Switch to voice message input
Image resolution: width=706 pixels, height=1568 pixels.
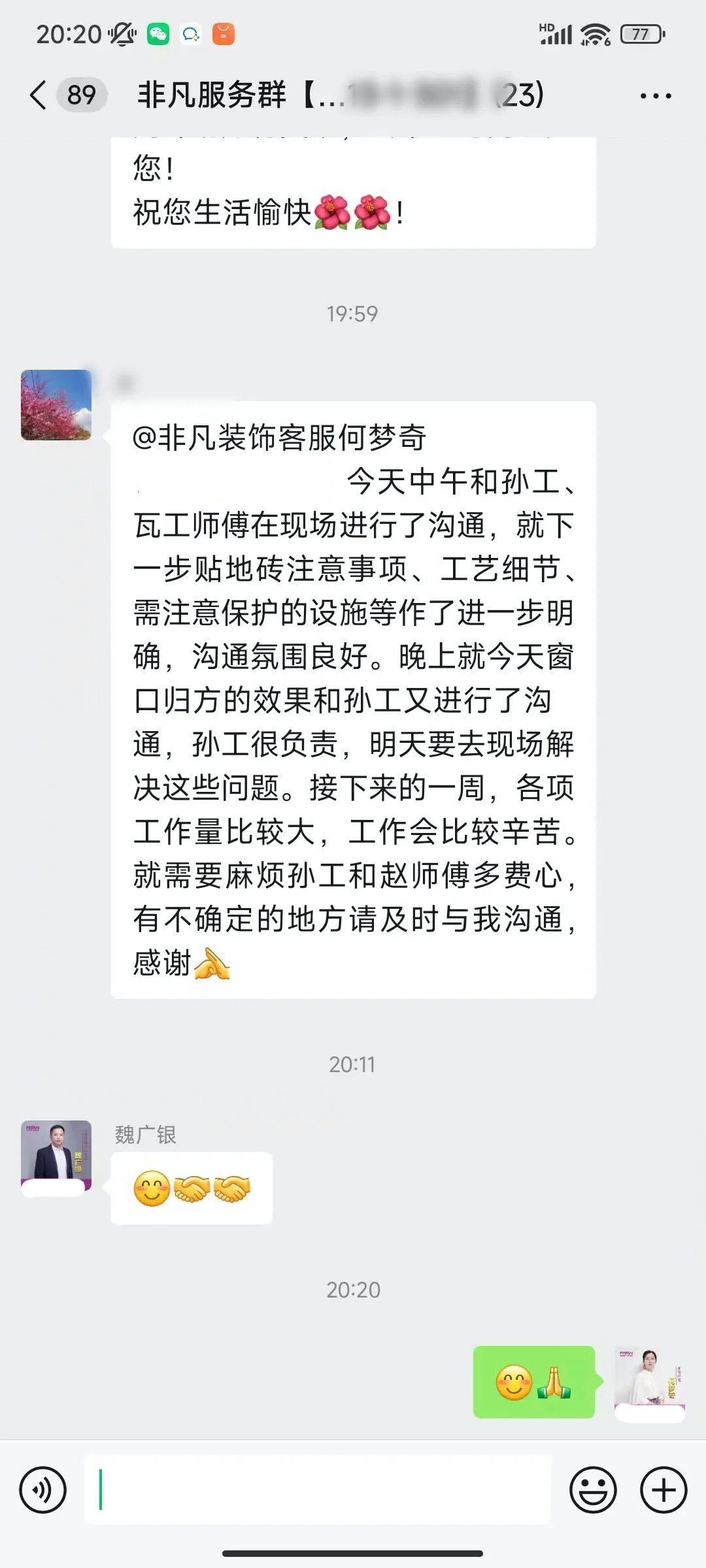[x=43, y=1490]
